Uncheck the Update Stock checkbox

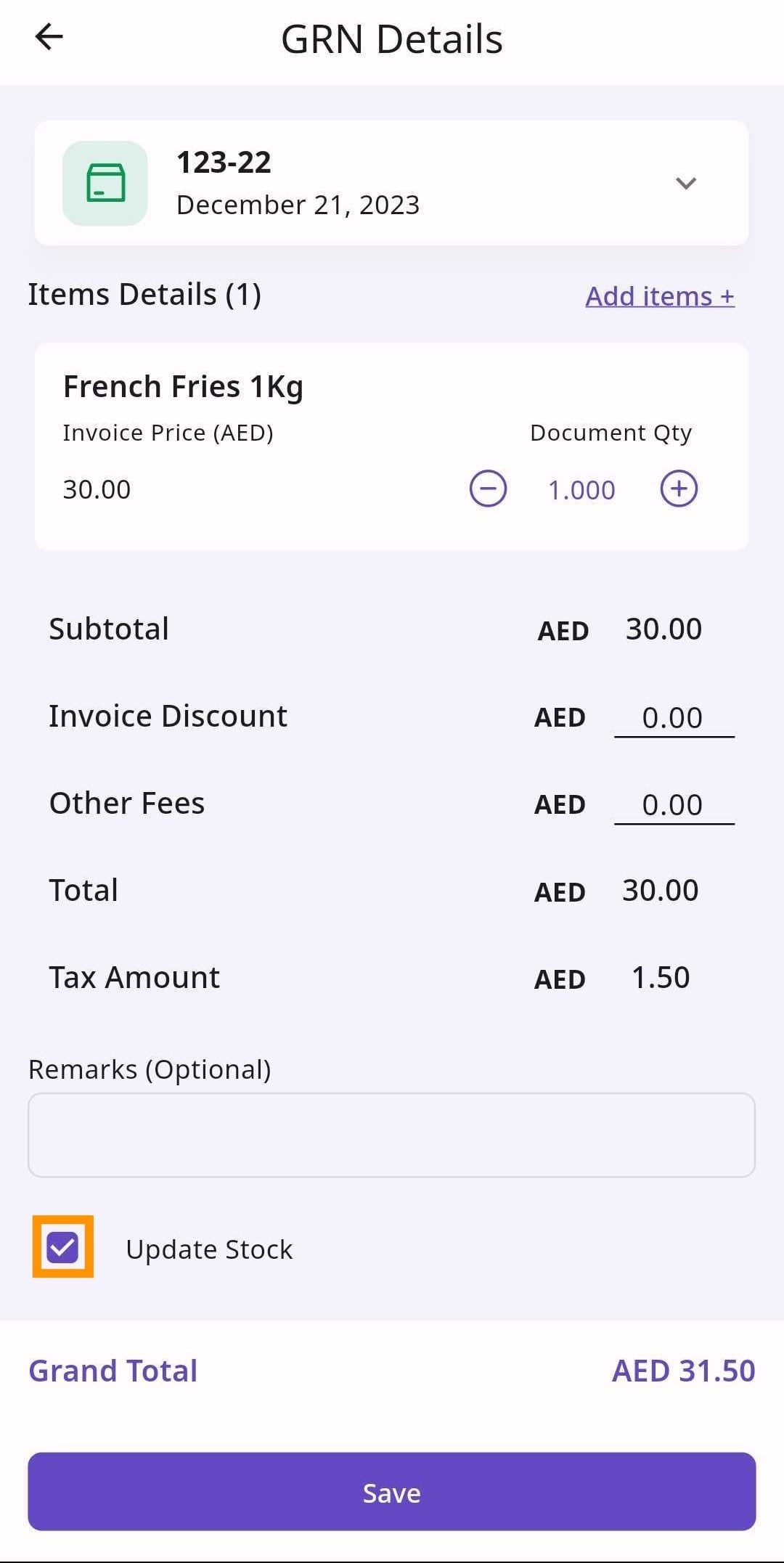click(63, 1247)
